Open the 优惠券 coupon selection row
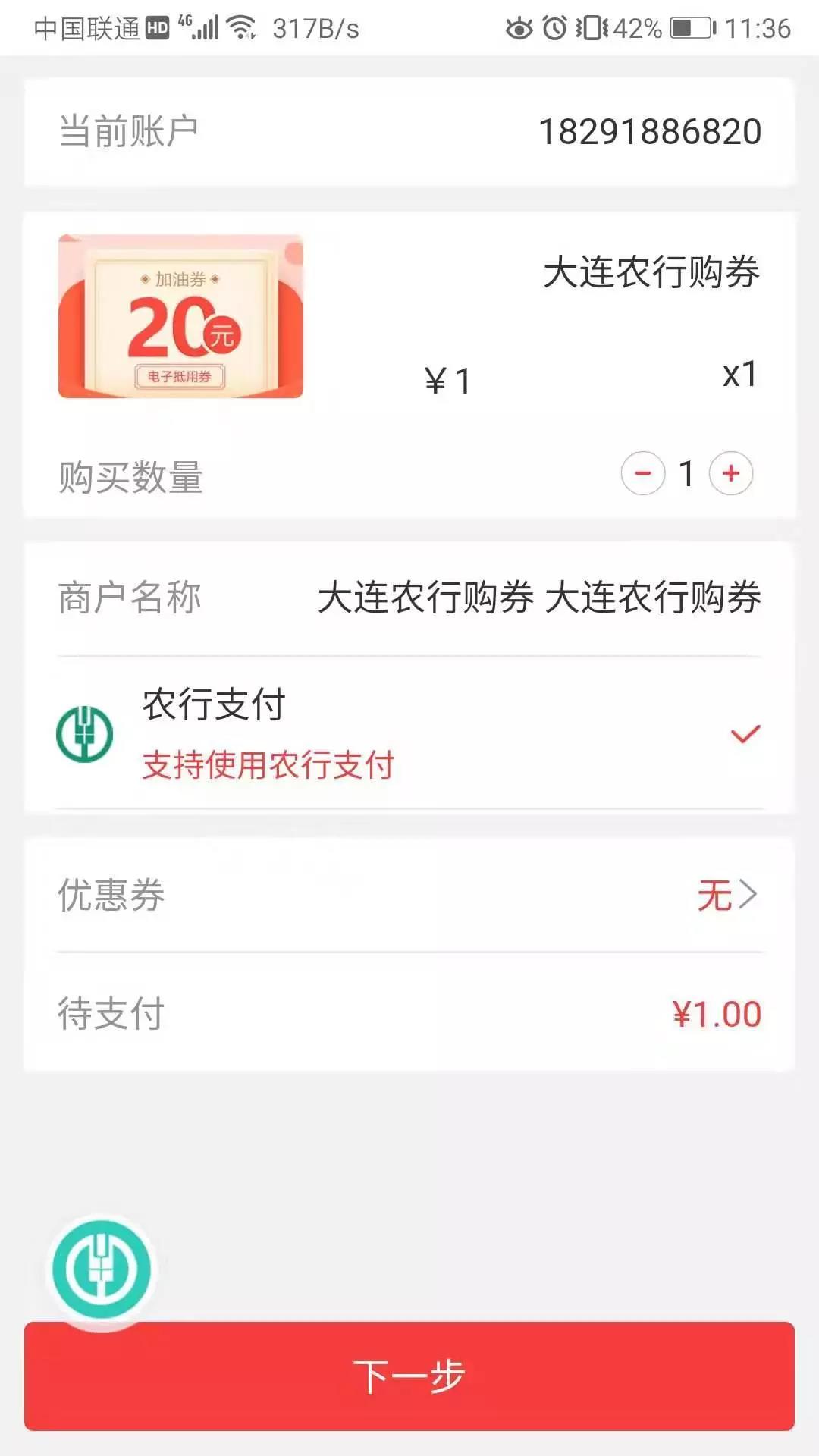This screenshot has width=819, height=1456. 409,895
